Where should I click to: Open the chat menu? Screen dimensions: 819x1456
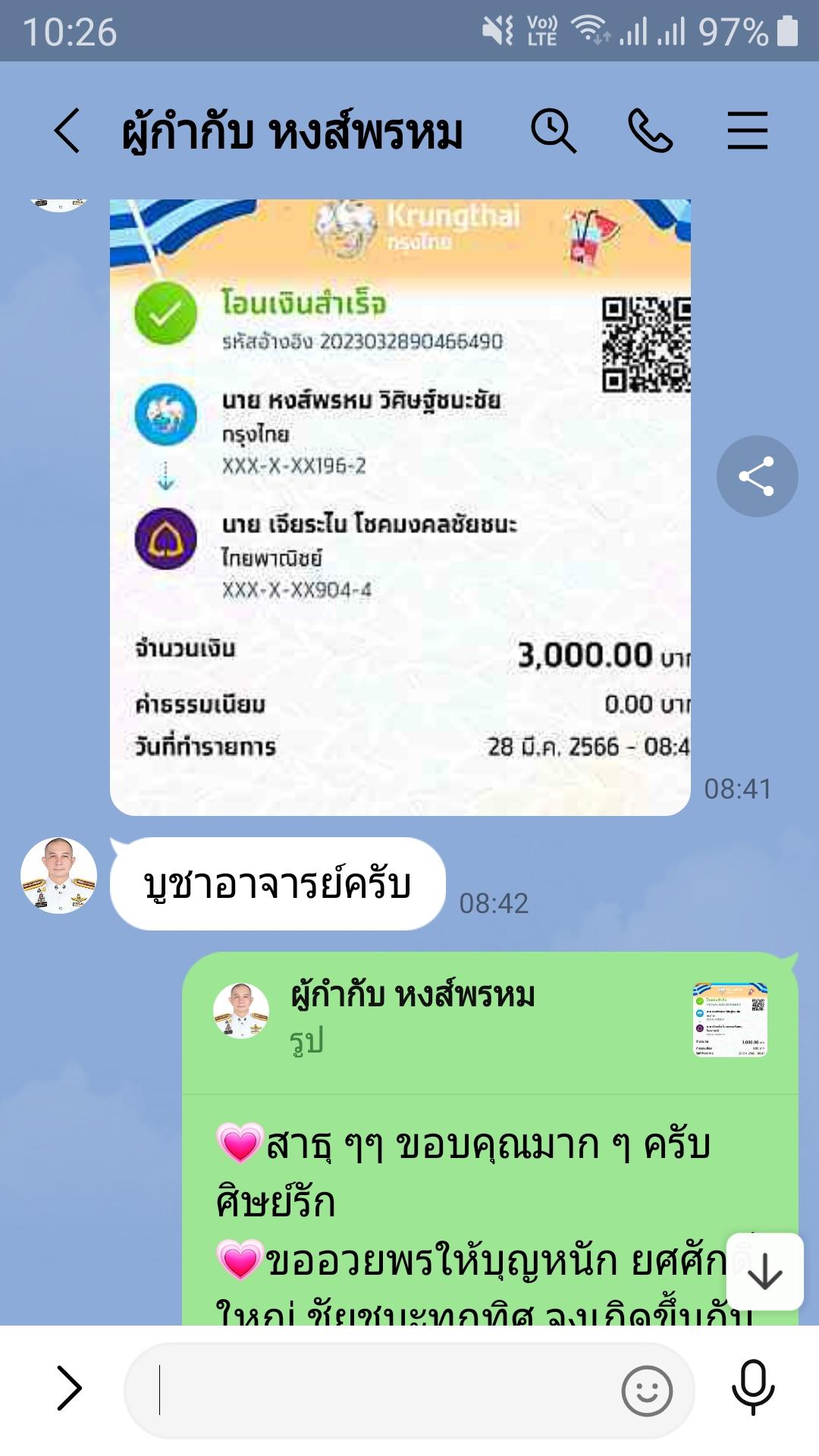click(747, 131)
